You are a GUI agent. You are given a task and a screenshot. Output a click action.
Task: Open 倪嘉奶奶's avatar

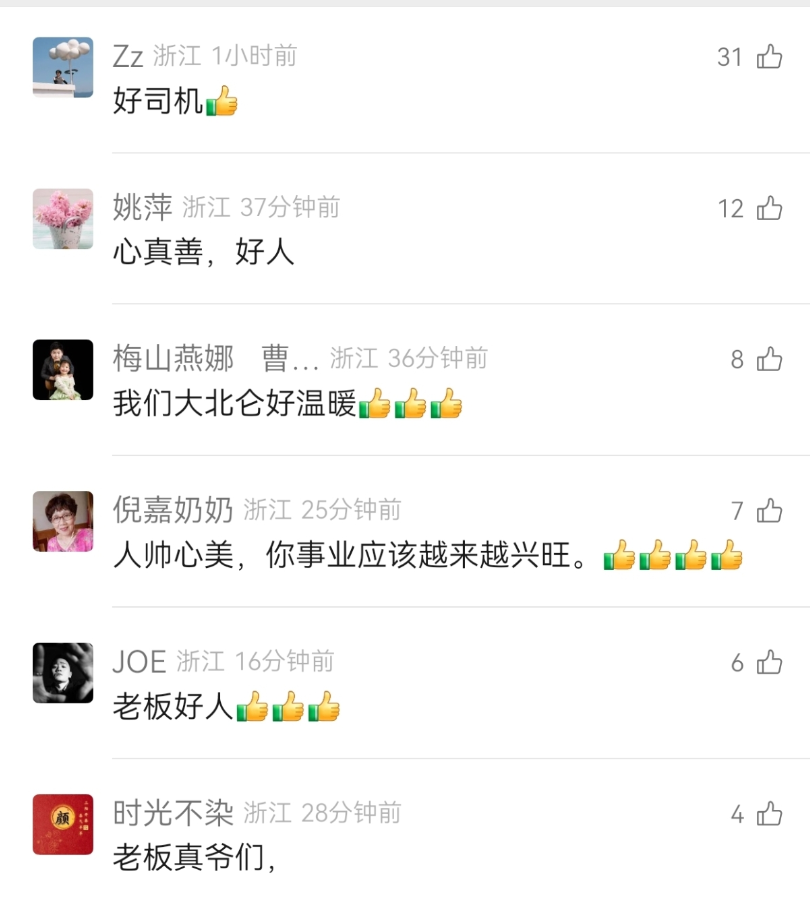click(63, 521)
